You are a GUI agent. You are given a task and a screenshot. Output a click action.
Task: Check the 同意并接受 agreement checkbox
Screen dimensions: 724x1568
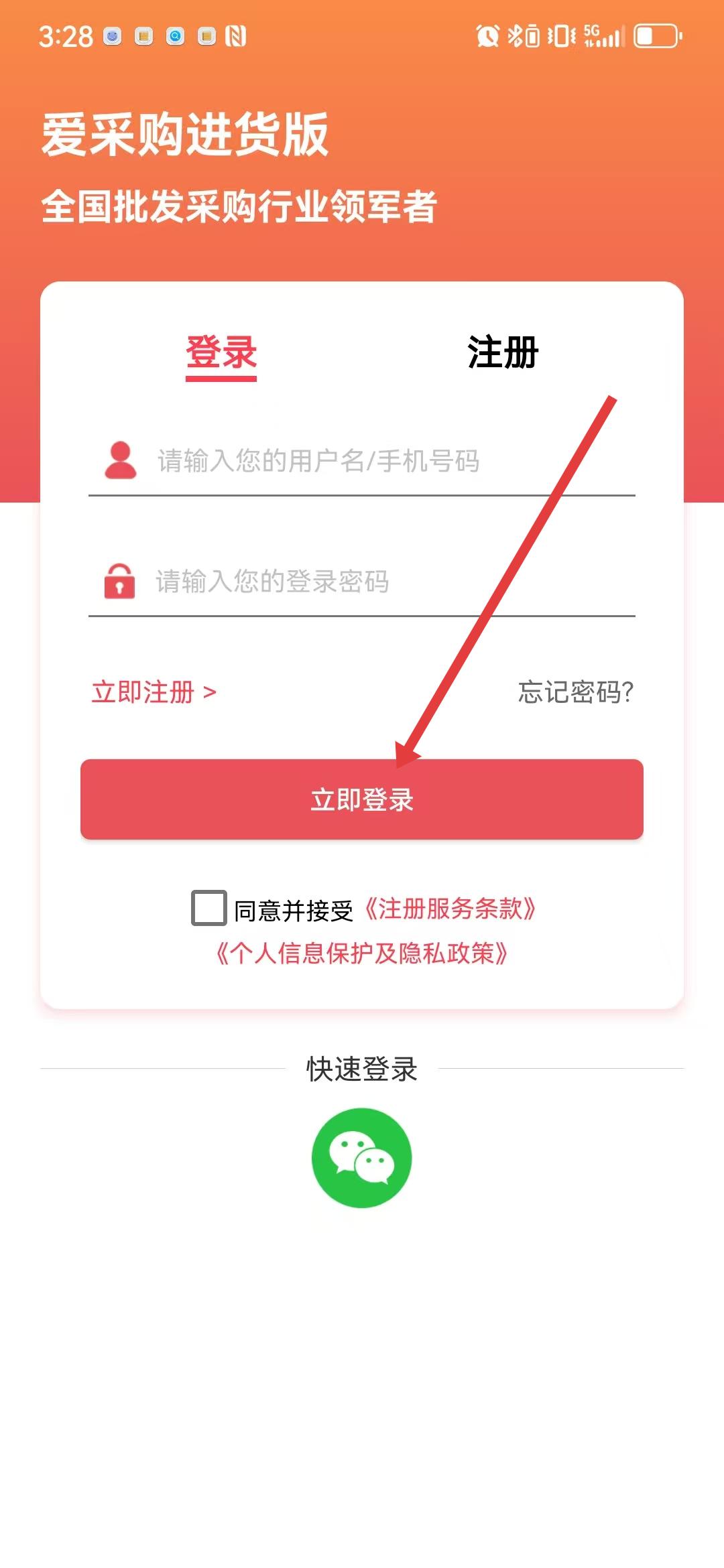209,908
